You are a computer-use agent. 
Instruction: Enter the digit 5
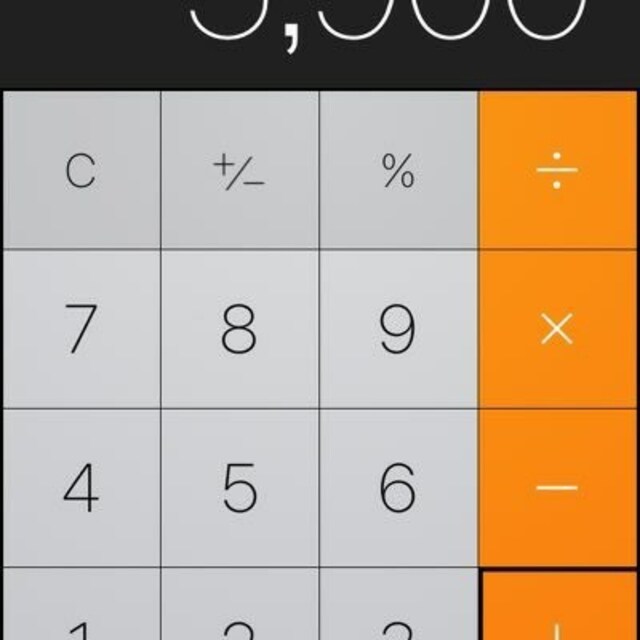[x=239, y=488]
